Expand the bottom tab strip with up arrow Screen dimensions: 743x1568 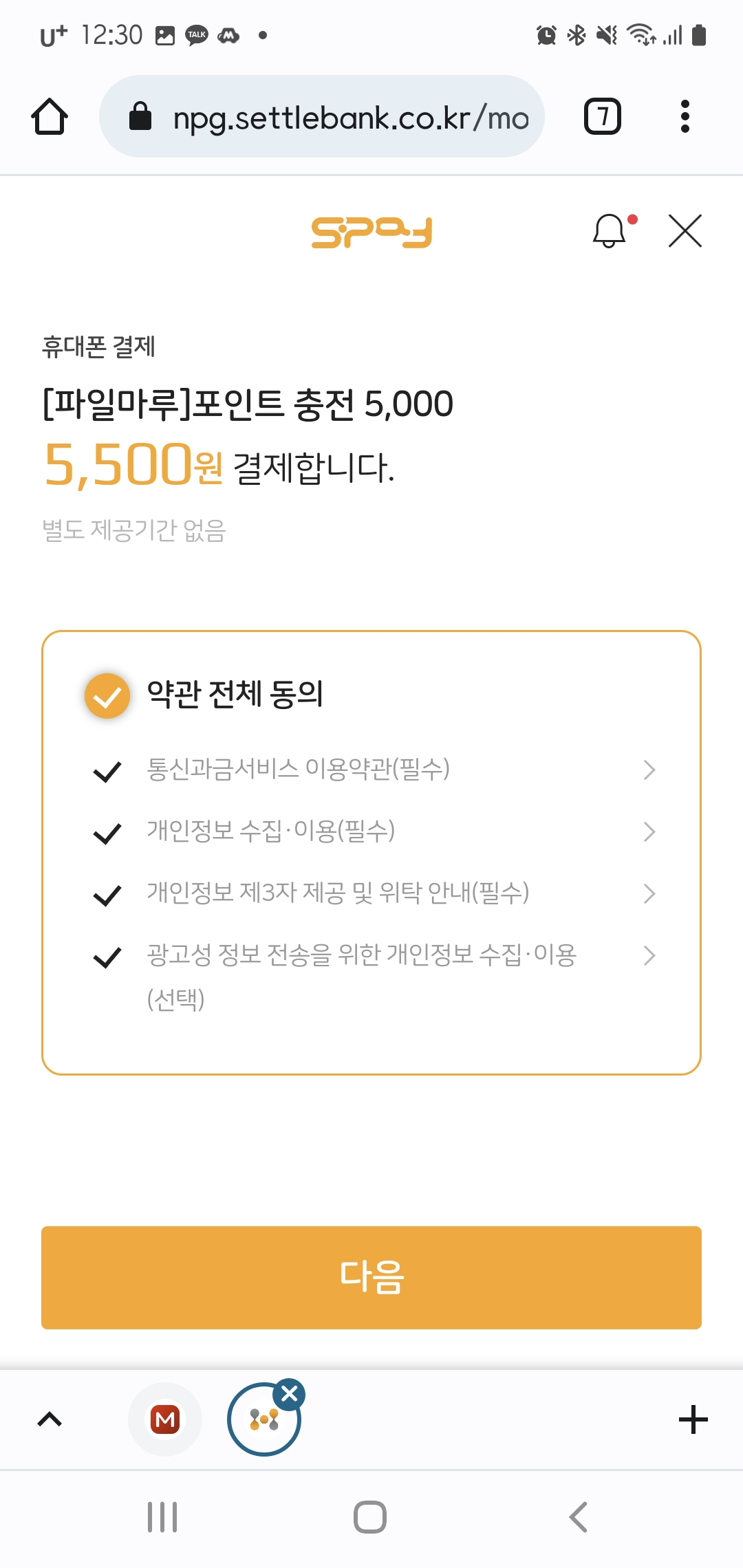[50, 1419]
